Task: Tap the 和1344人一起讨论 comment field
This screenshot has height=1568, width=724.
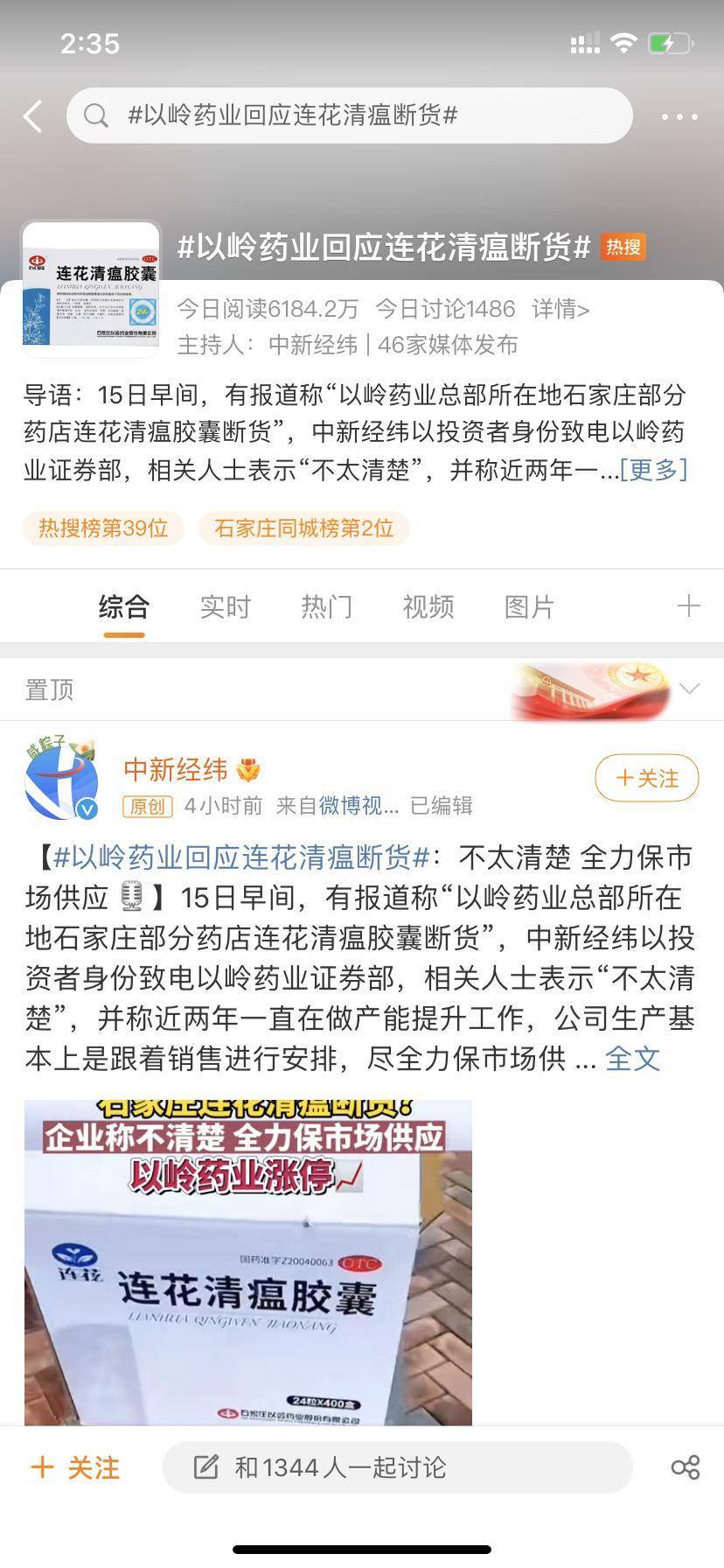Action: [x=398, y=1467]
